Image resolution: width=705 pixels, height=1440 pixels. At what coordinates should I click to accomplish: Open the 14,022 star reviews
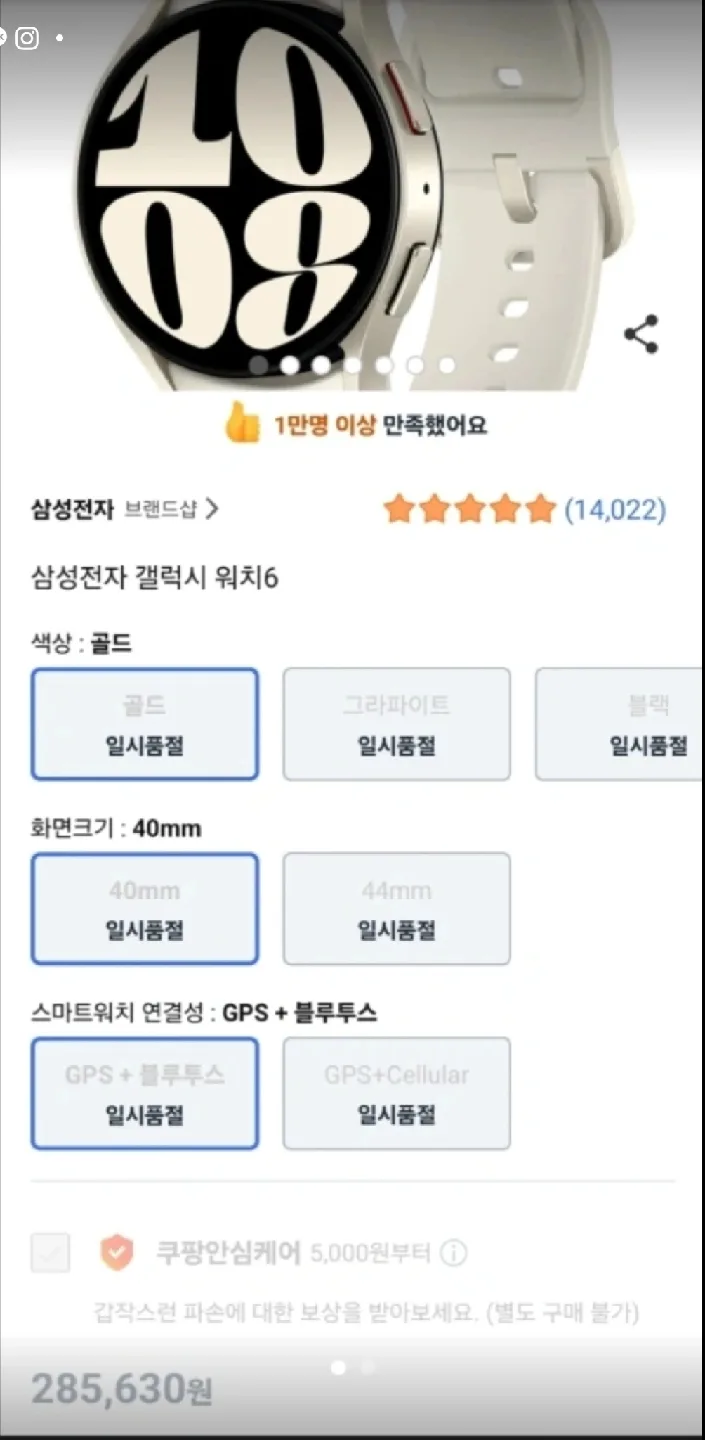point(525,510)
